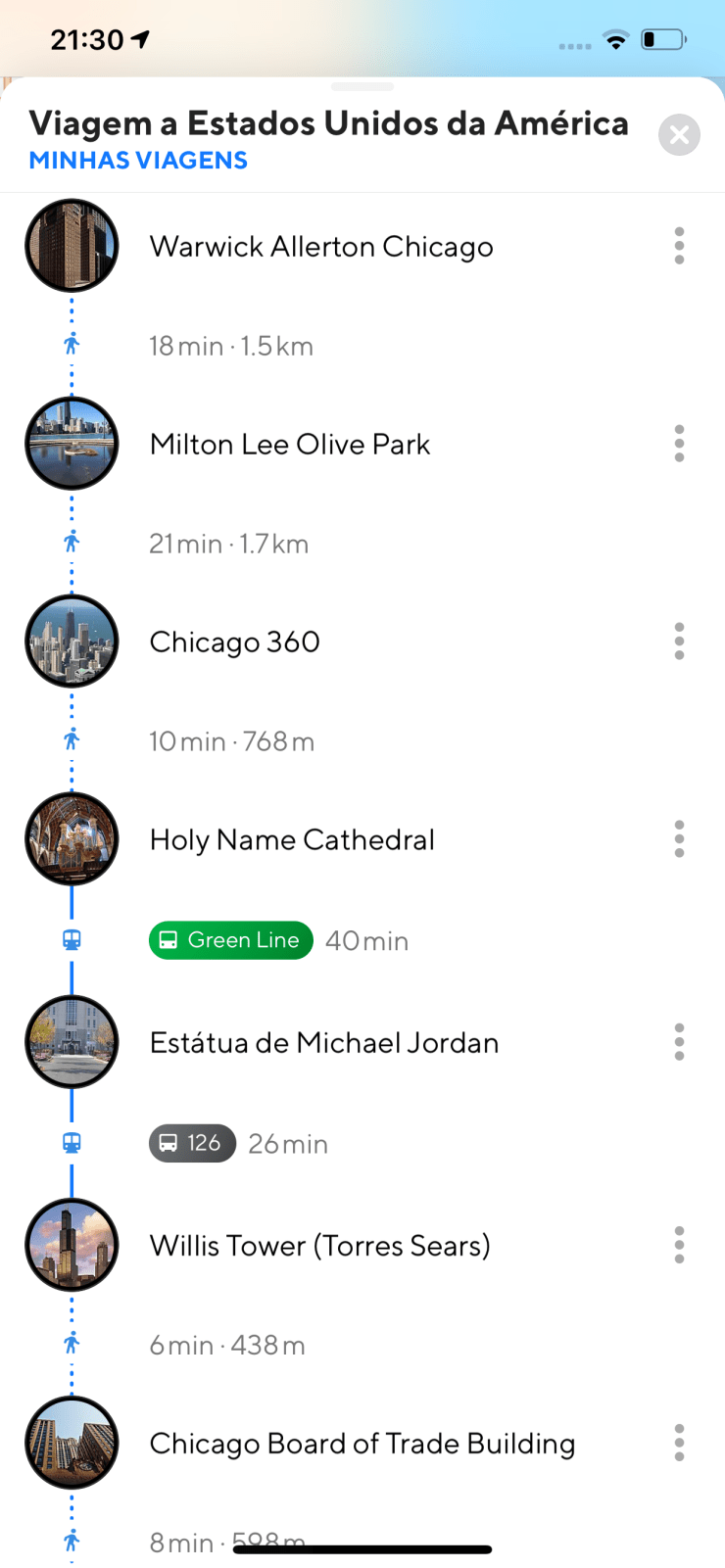More options for Chicago Board of Trade Building
Viewport: 725px width, 1568px height.
pyautogui.click(x=679, y=1443)
